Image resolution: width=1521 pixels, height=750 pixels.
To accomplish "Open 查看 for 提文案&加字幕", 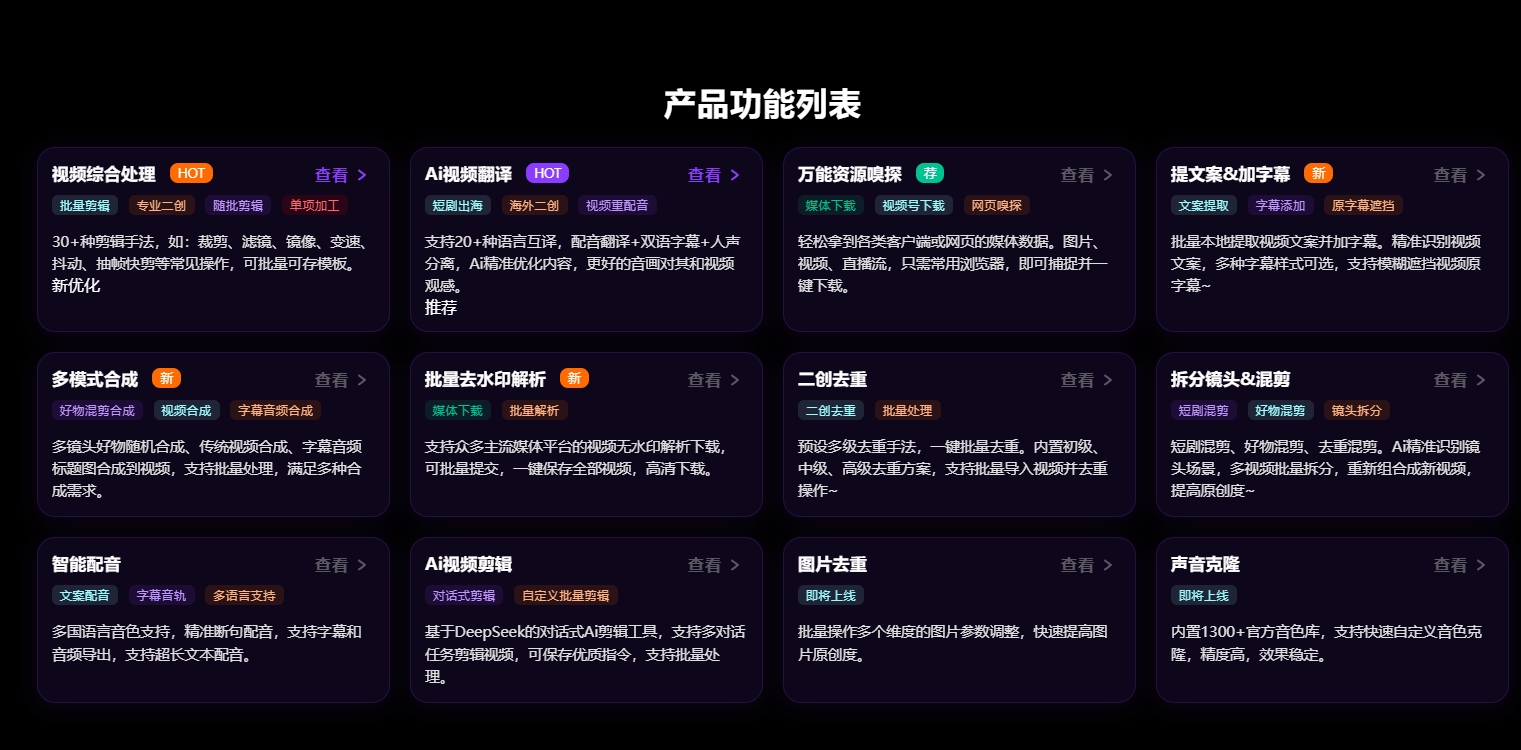I will pyautogui.click(x=1459, y=175).
